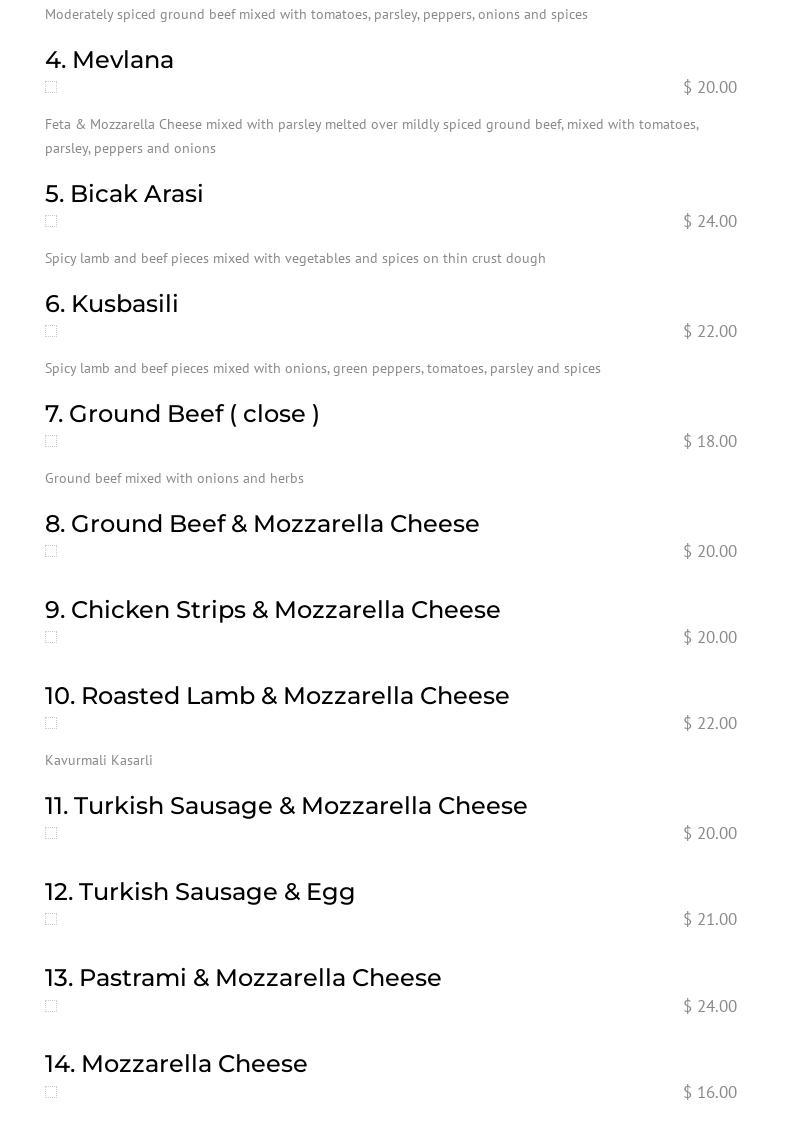Check 13. Pastrami & Mozzarella Cheese box
Screen dimensions: 785x1128
tap(51, 1006)
